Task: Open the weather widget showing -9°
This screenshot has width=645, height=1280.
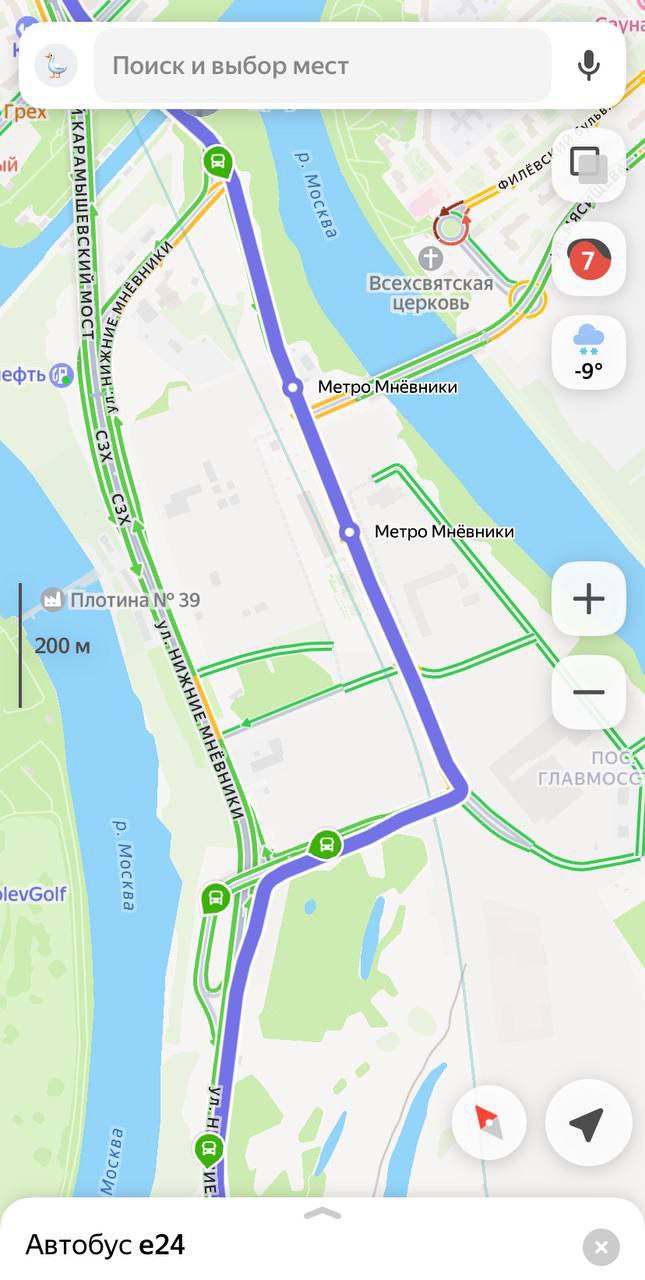Action: [588, 353]
